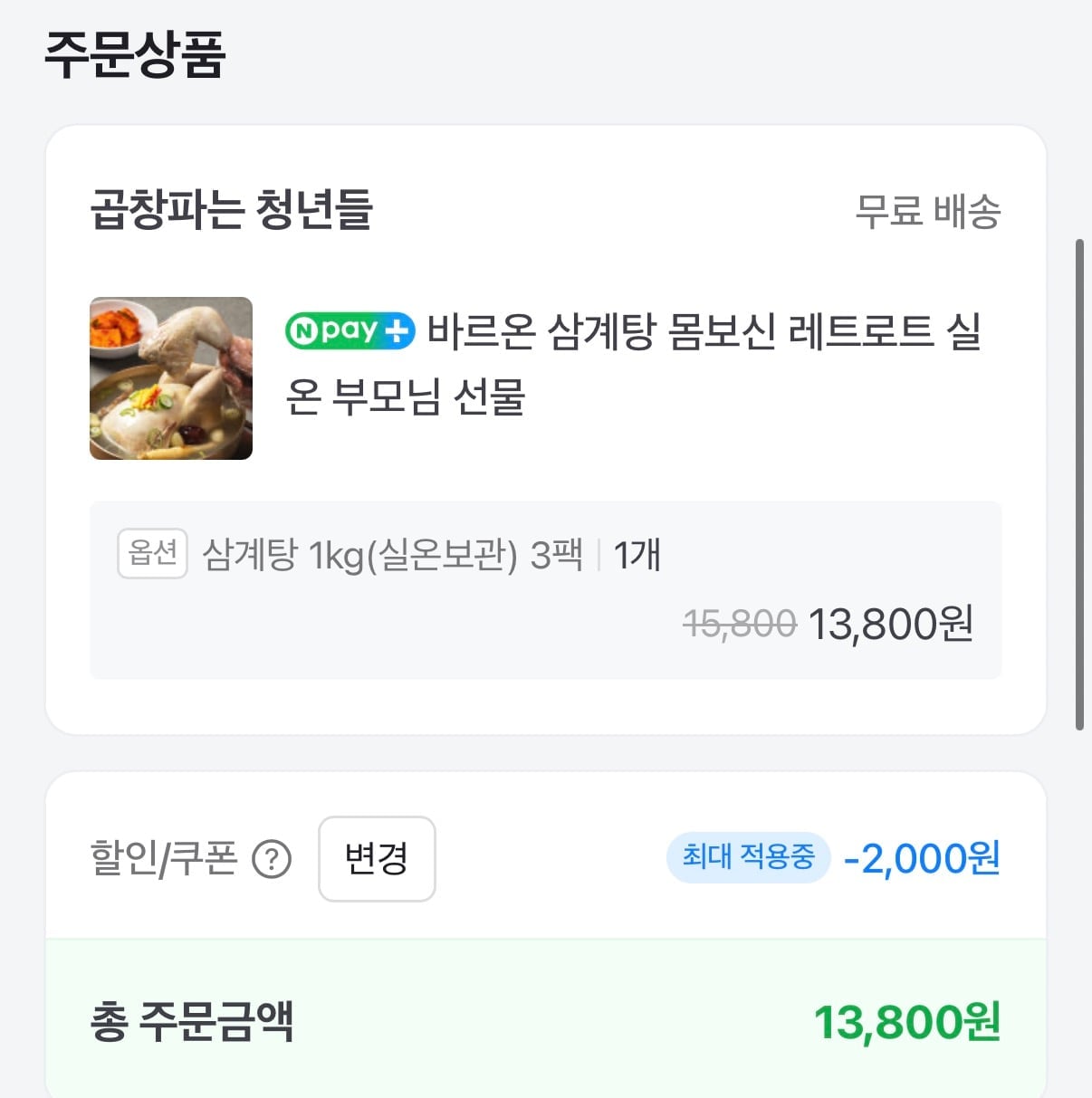Open the 할인/쿠폰 help question mark icon
The width and height of the screenshot is (1092, 1098).
(x=273, y=860)
